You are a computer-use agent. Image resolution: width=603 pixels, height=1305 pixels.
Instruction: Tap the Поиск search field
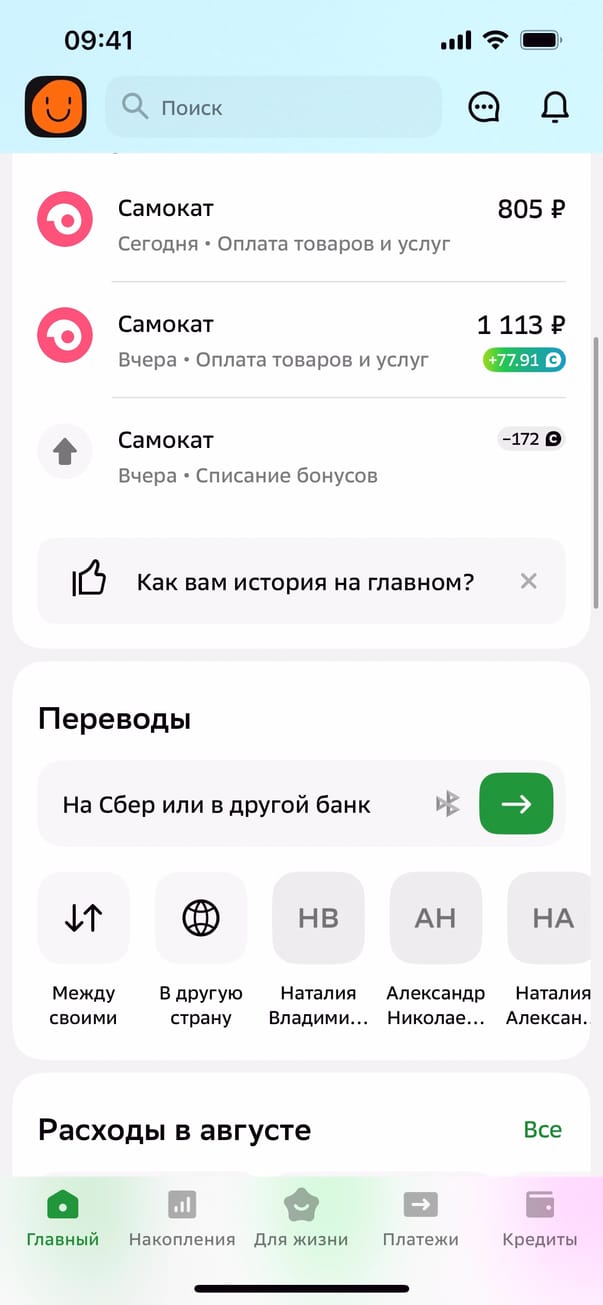point(273,107)
